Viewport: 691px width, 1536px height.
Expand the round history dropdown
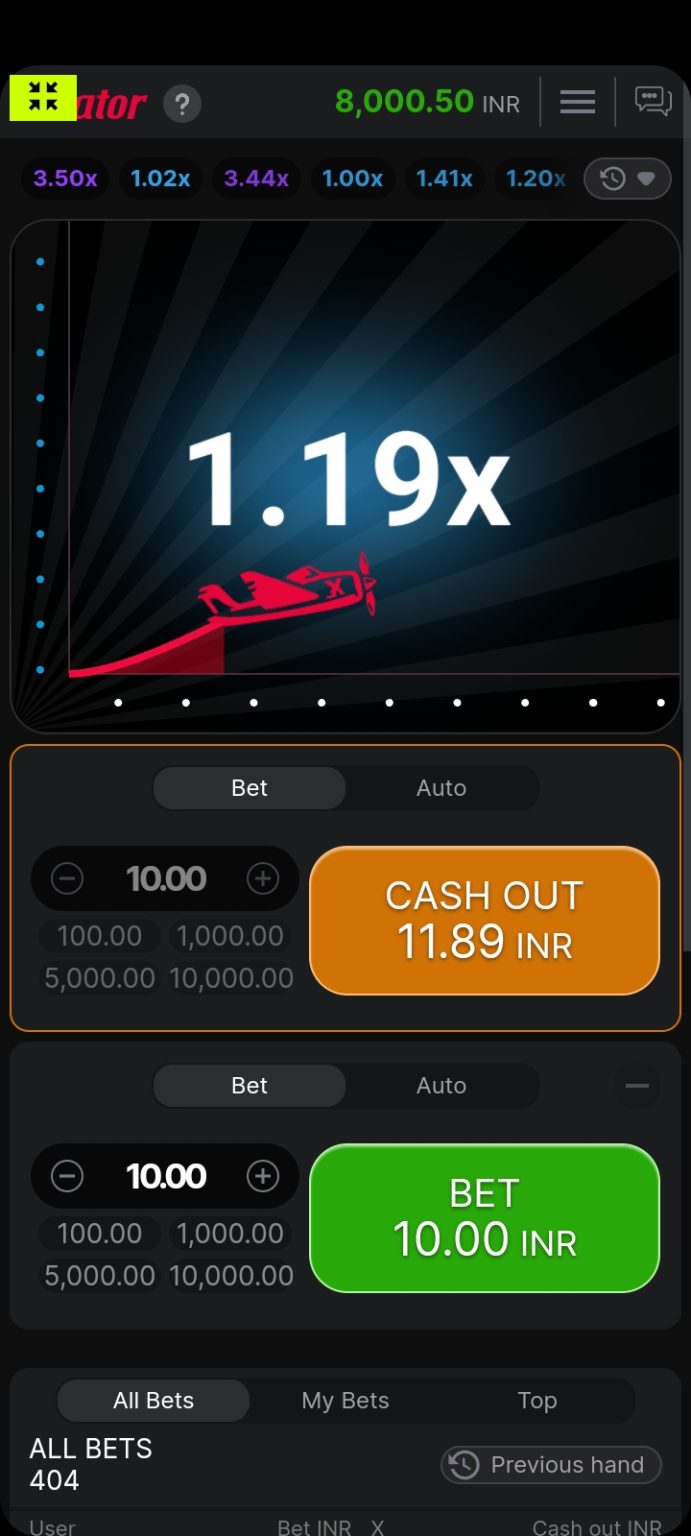(627, 179)
